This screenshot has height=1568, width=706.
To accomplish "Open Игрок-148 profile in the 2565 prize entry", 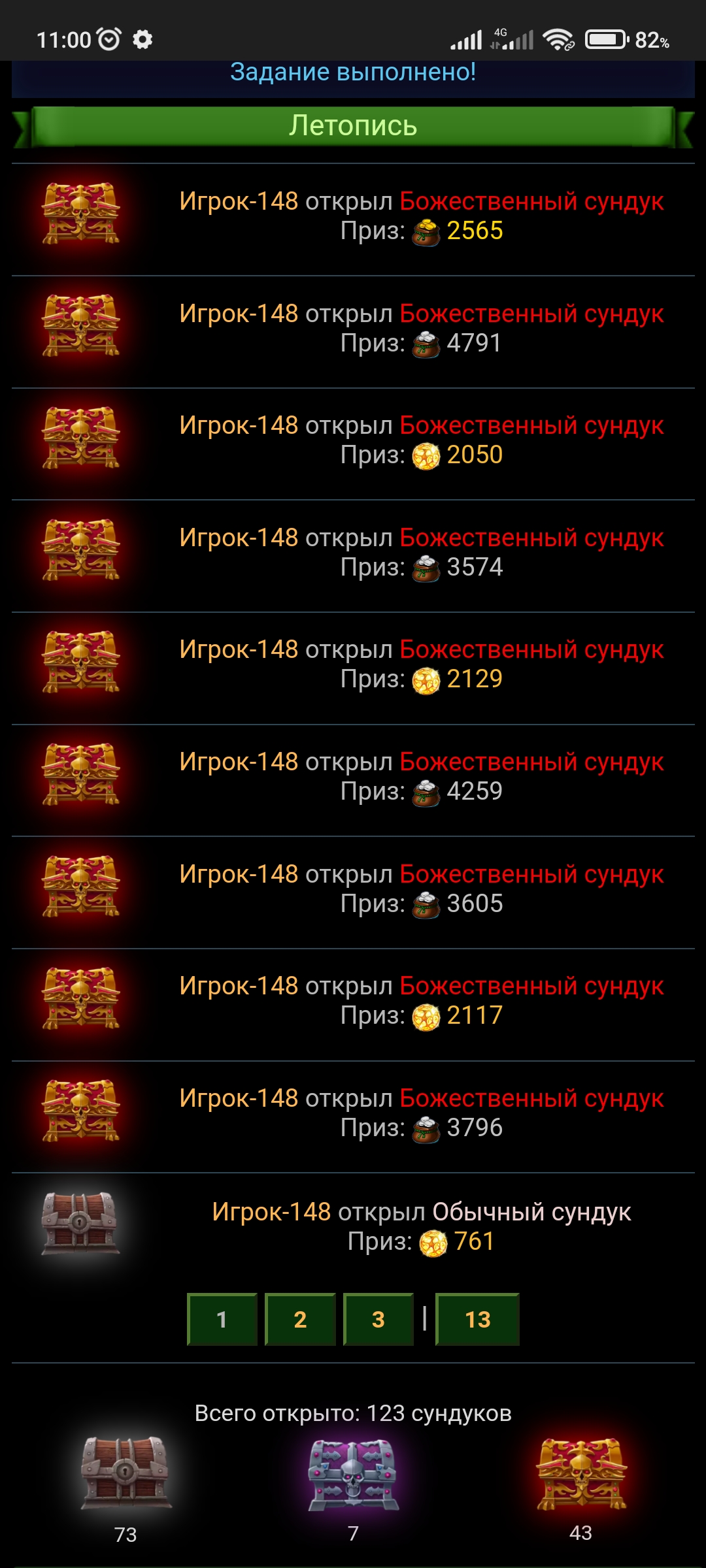I will pos(239,201).
